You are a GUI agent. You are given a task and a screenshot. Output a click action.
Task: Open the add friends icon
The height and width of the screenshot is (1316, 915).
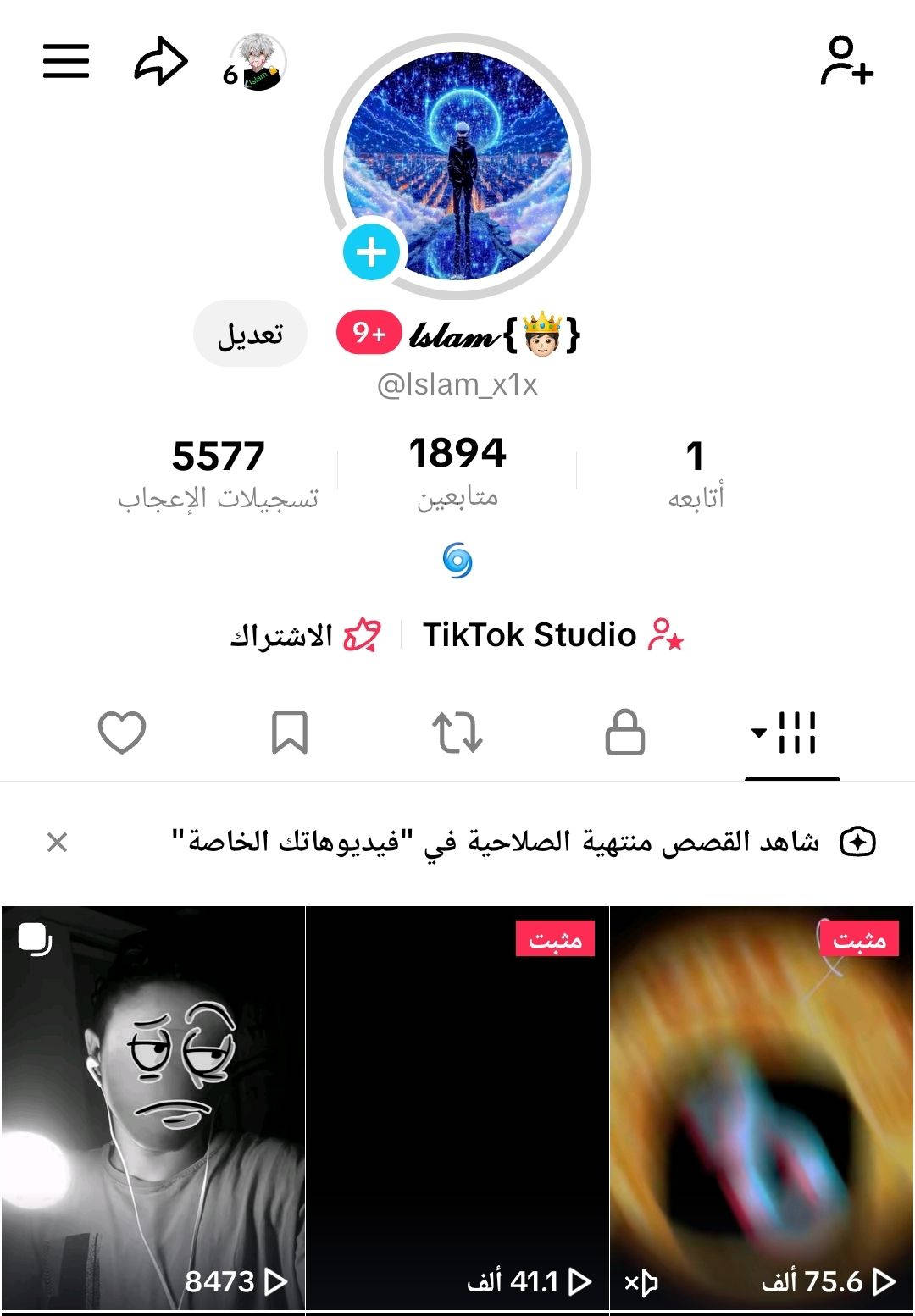click(846, 61)
